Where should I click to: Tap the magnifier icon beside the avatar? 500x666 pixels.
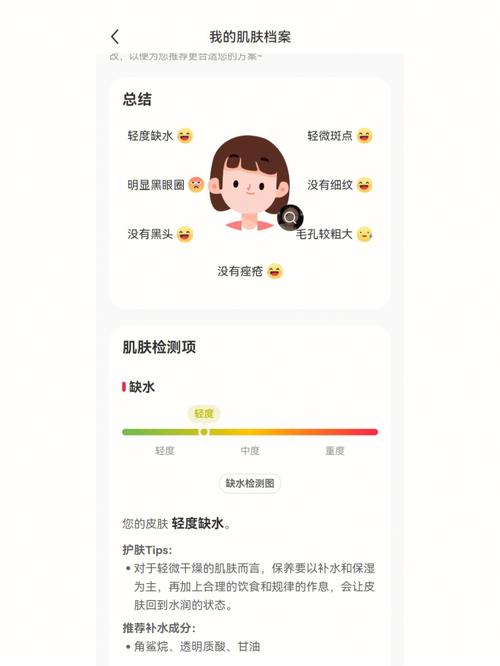[x=290, y=217]
